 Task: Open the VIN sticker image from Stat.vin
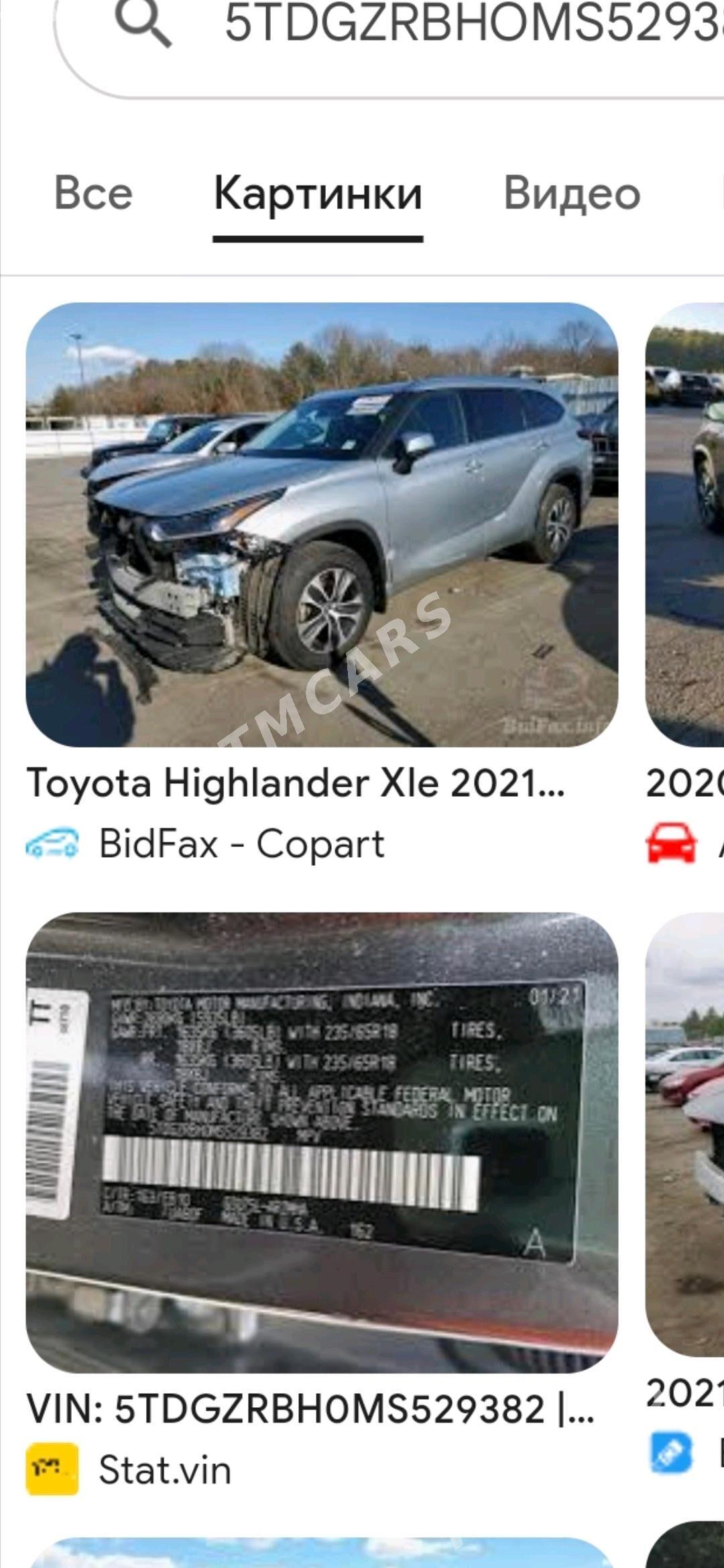click(x=322, y=1142)
